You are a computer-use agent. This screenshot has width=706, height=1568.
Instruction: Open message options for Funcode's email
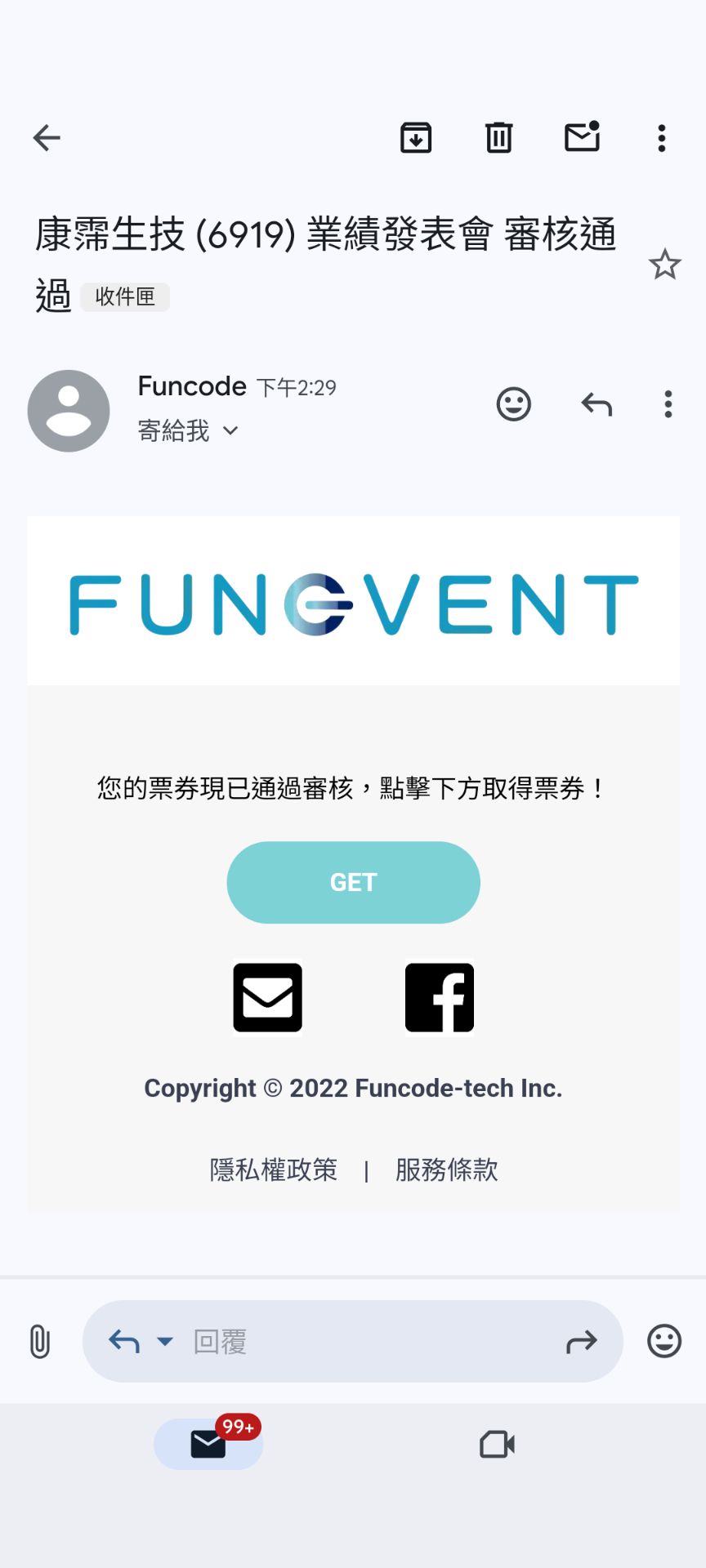[668, 404]
